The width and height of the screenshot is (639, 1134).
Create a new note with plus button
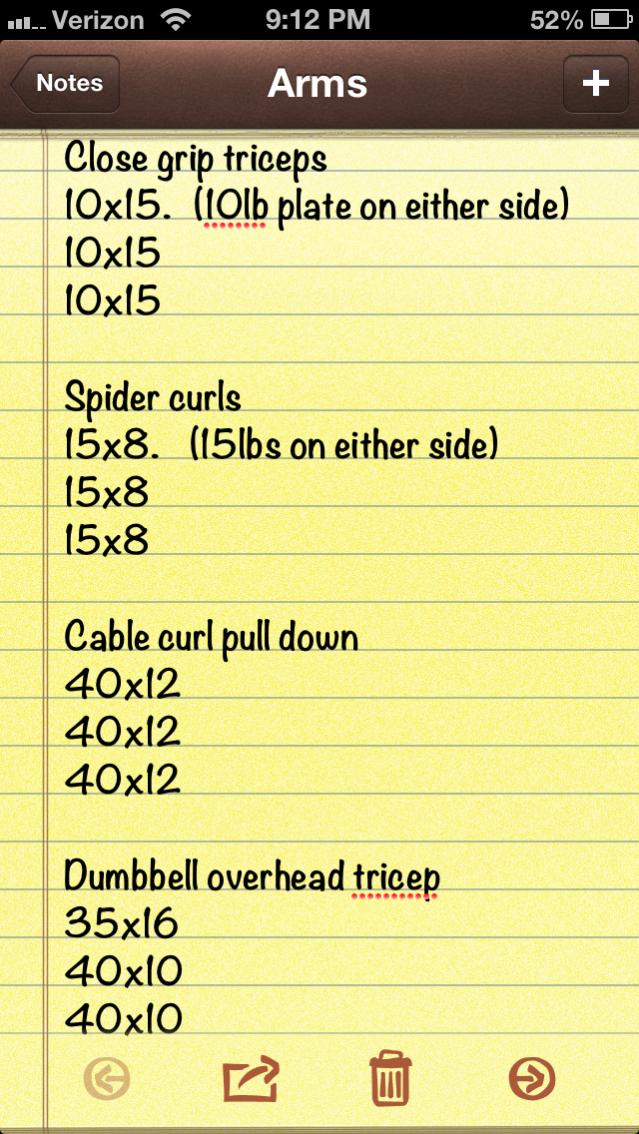coord(596,84)
